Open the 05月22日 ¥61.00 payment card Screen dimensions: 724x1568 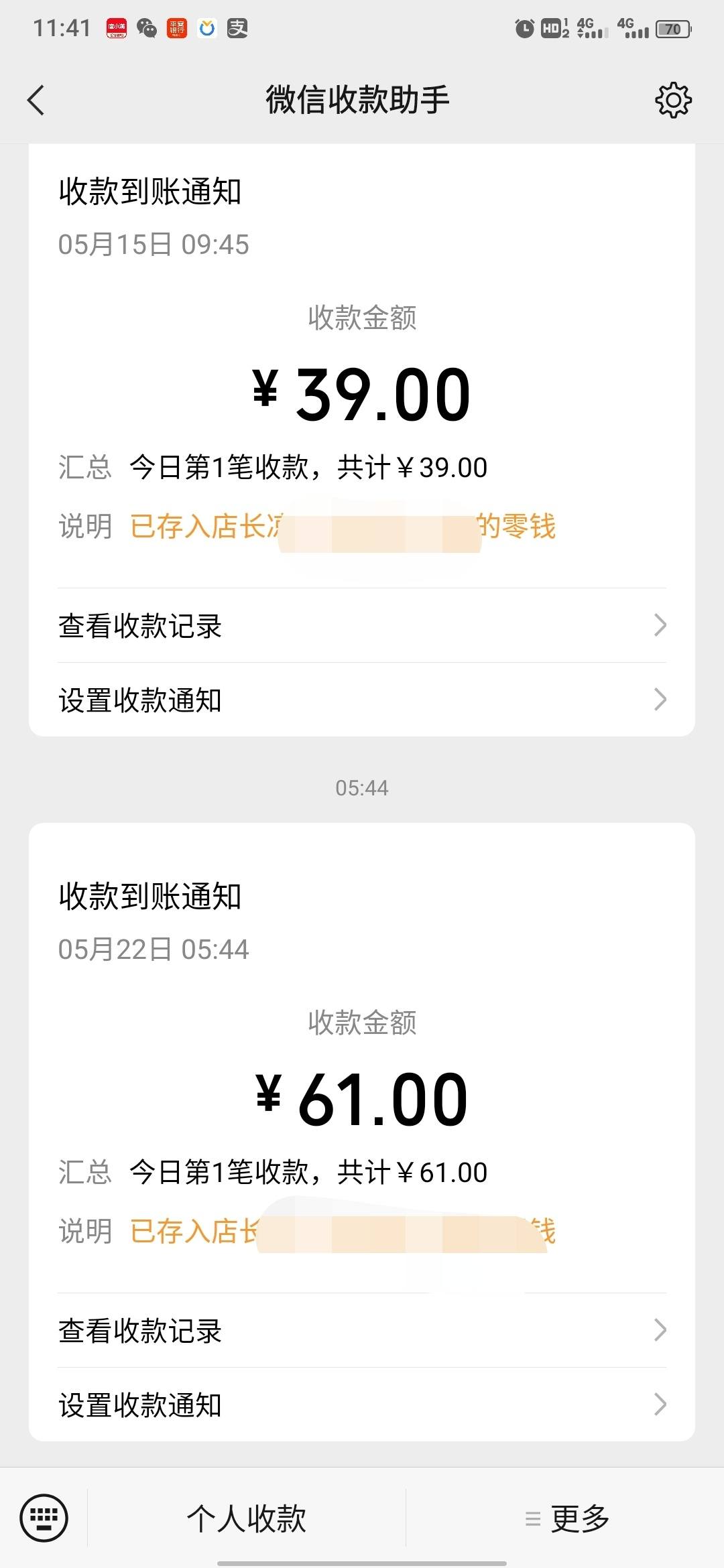[x=362, y=1059]
